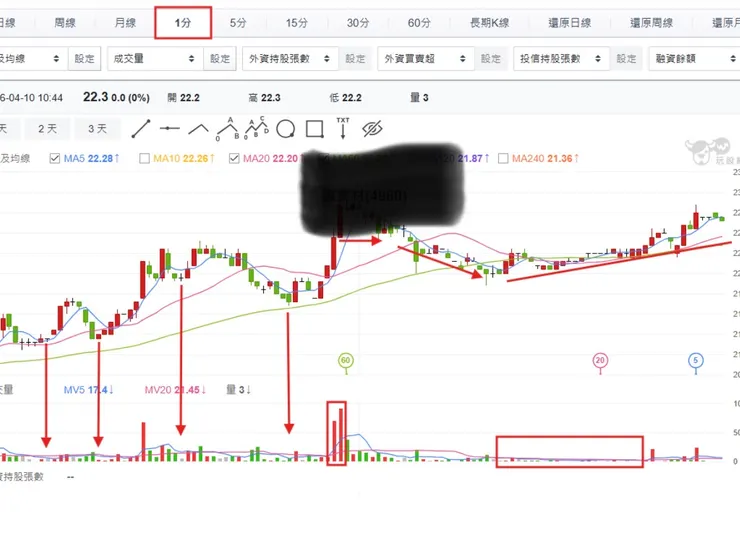Switch to the 月線 monthly chart tab
The image size is (740, 533).
pos(125,22)
